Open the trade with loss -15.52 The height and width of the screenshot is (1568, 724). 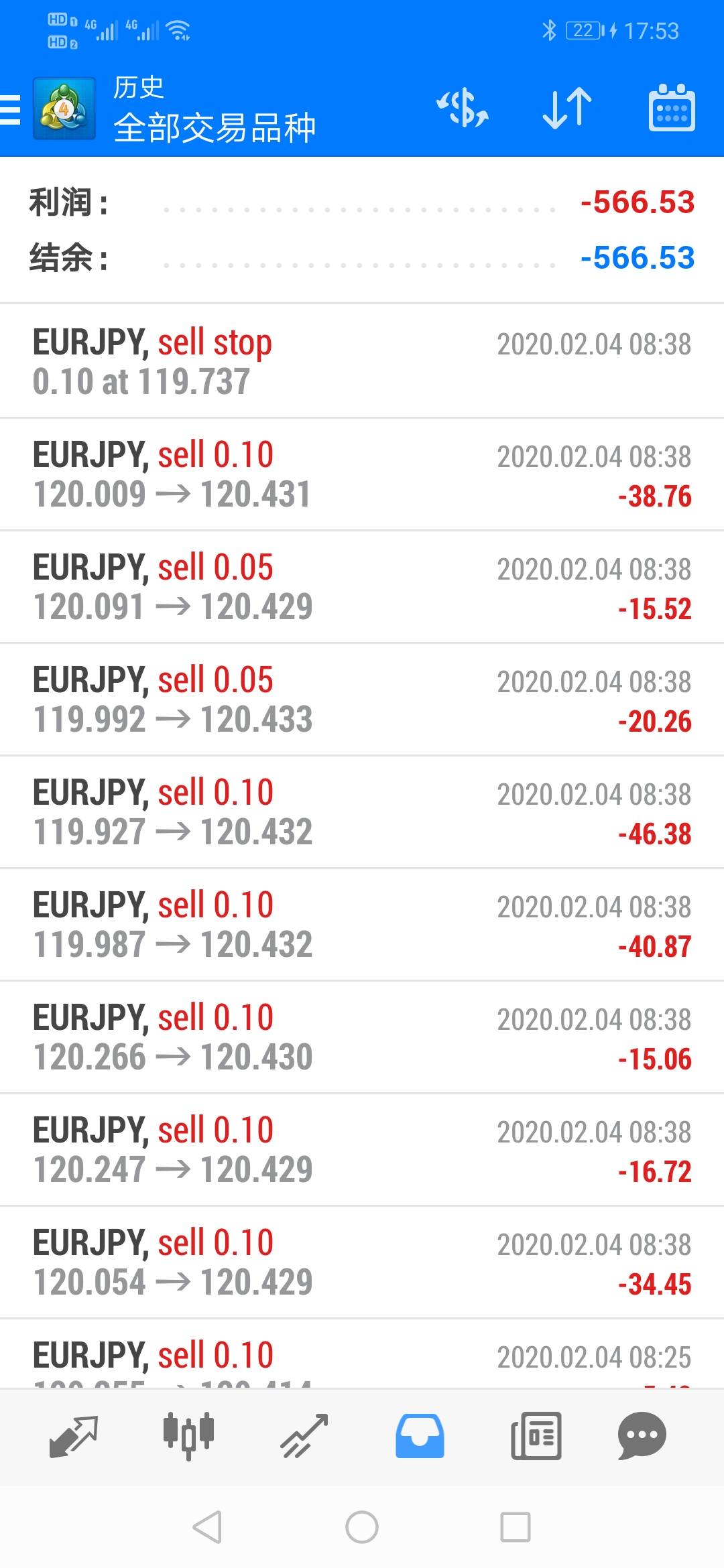click(x=362, y=587)
